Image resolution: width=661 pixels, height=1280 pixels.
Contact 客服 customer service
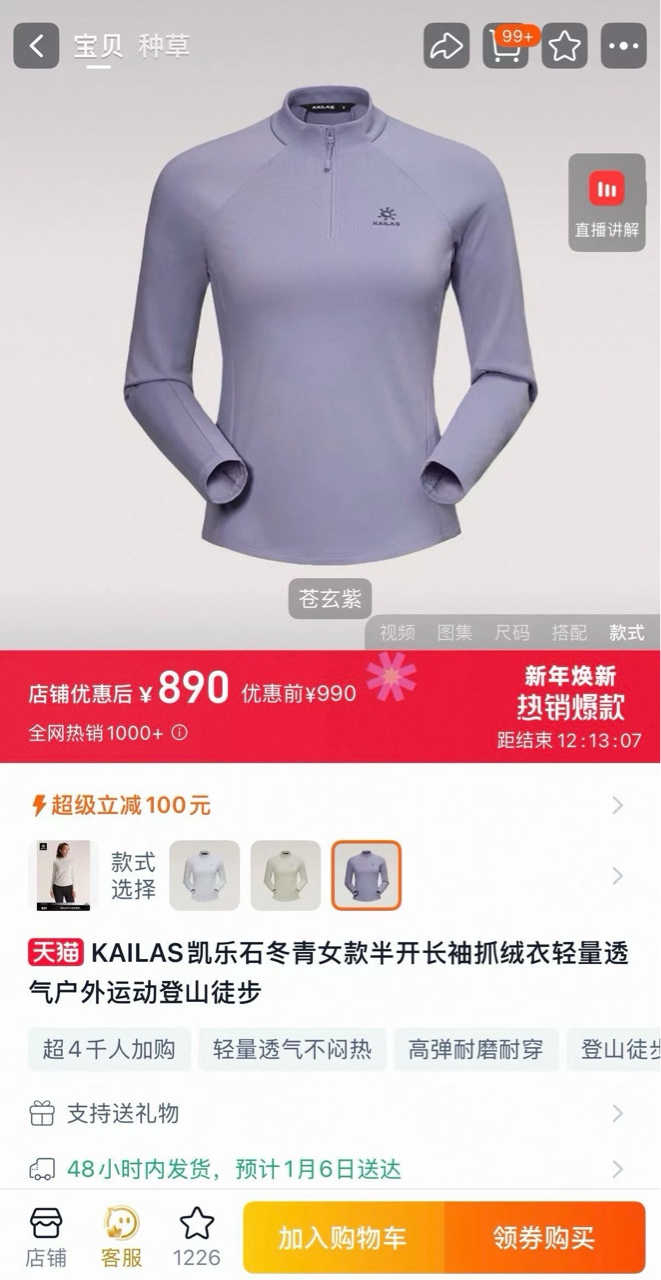[122, 1238]
